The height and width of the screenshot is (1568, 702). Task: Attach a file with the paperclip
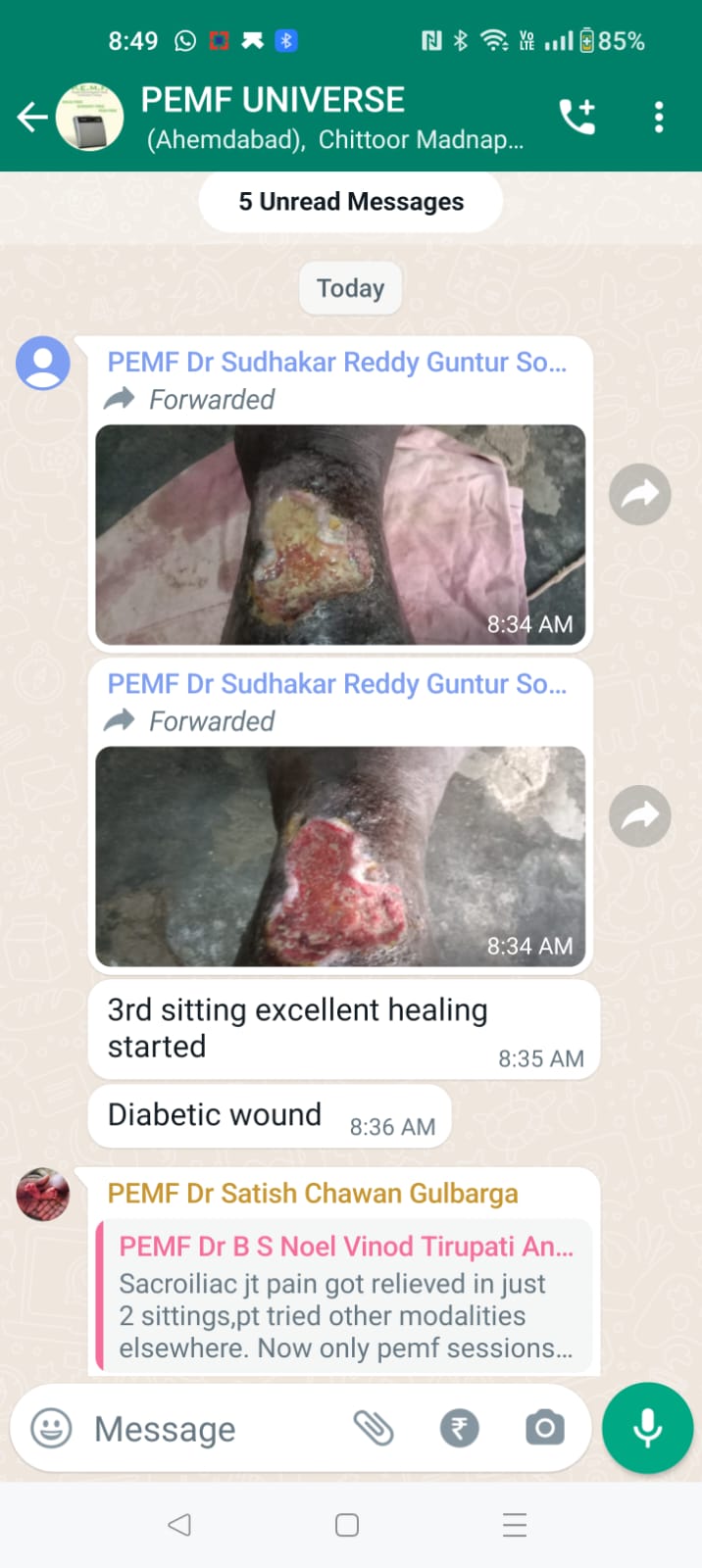click(x=374, y=1428)
